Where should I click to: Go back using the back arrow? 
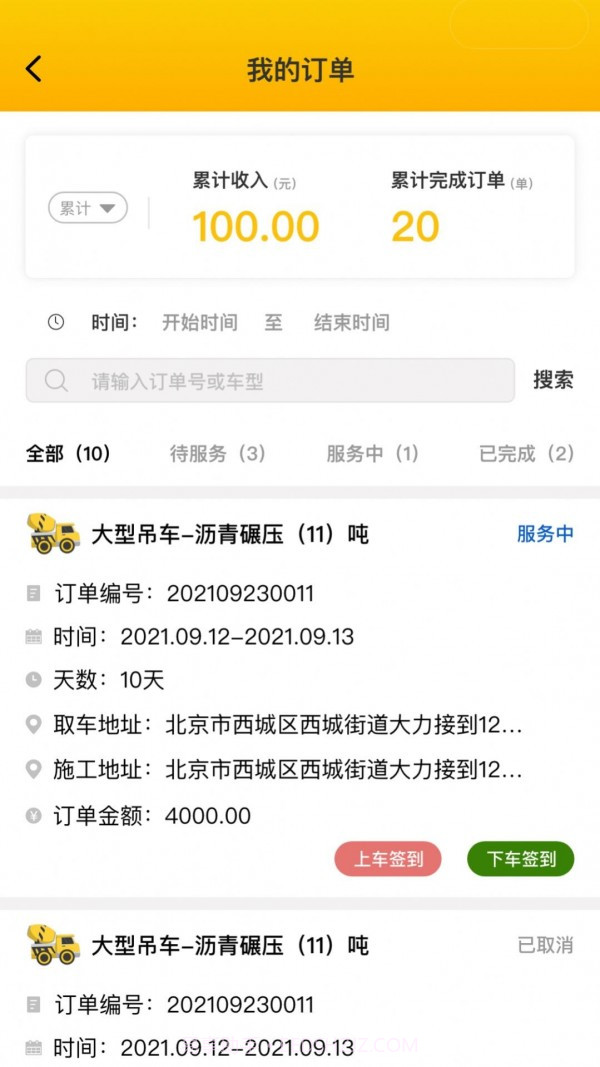pyautogui.click(x=34, y=69)
